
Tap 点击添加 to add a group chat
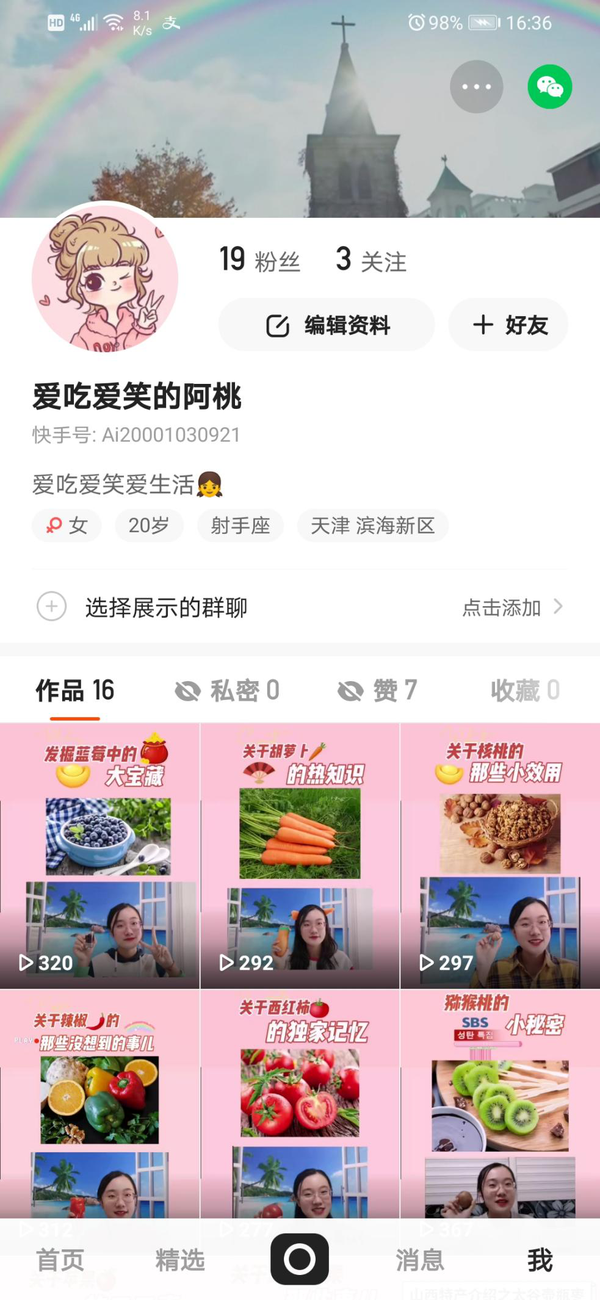(x=512, y=607)
